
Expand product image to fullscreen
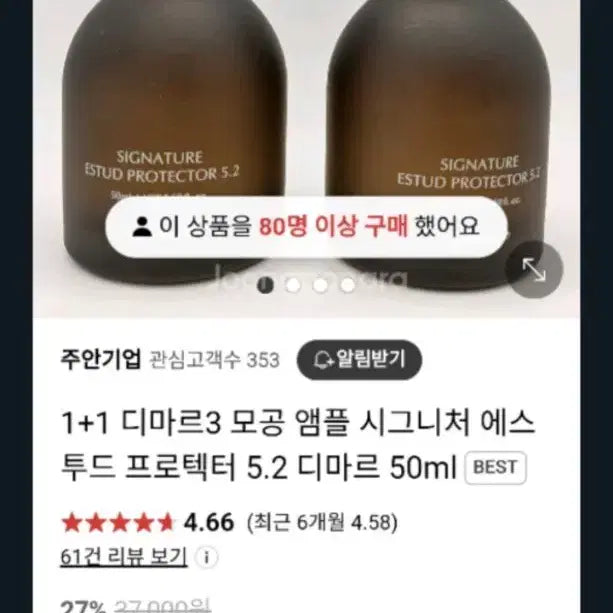tap(533, 270)
